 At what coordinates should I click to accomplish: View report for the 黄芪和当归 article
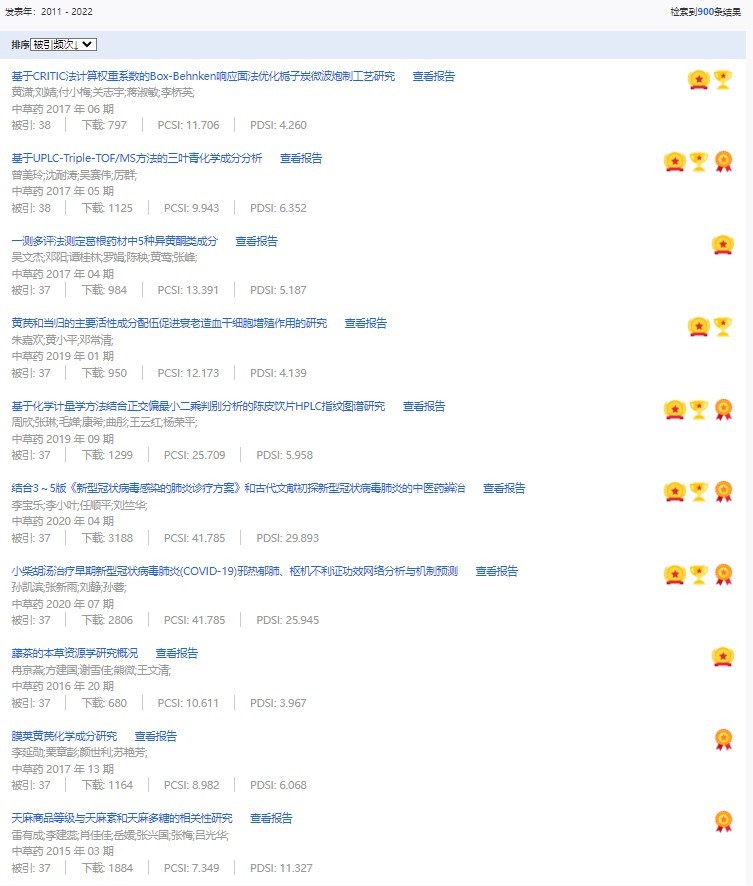(366, 323)
